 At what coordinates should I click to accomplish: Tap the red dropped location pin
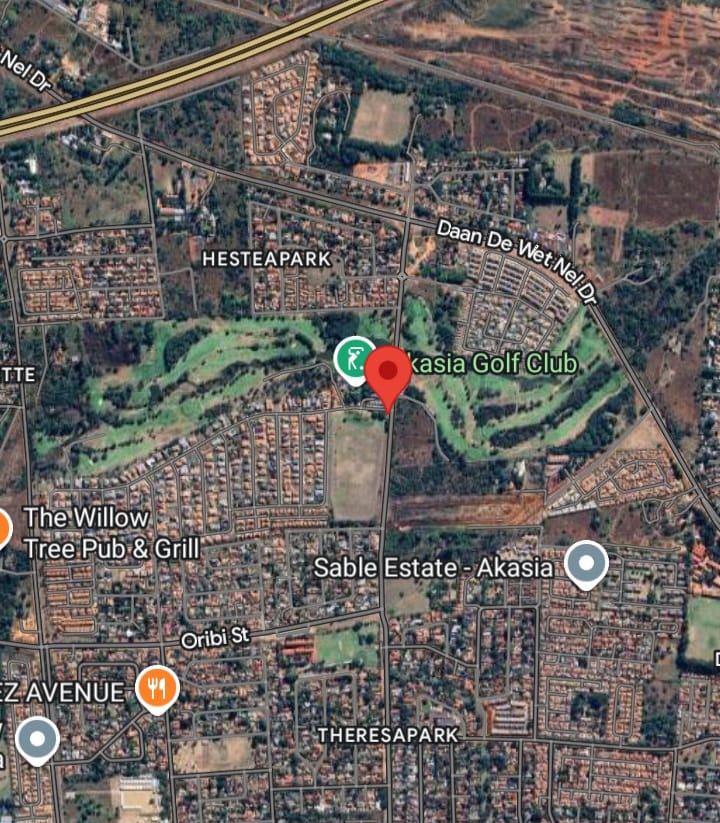point(387,371)
